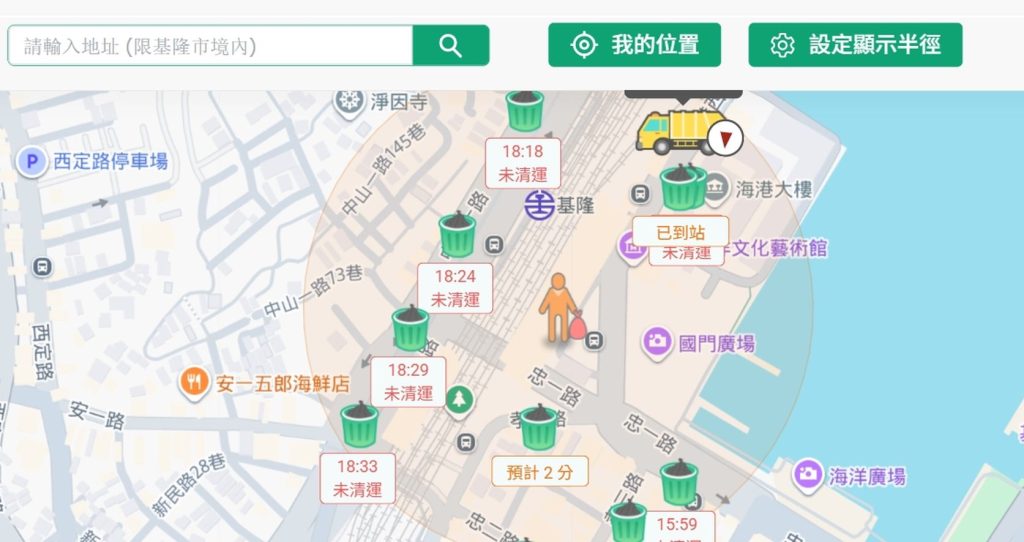Tap the orange person location marker
The width and height of the screenshot is (1024, 542).
(559, 308)
